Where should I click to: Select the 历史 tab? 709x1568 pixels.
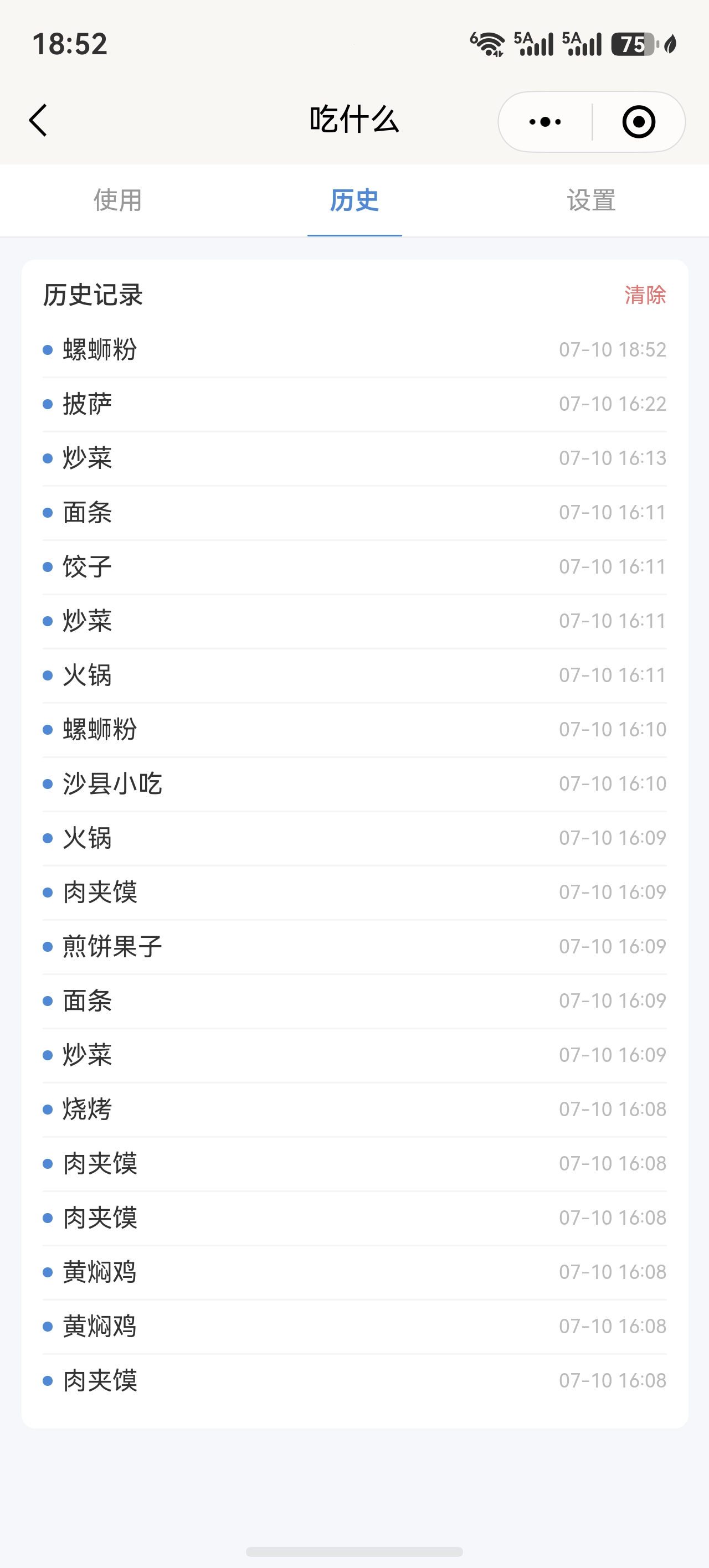354,200
